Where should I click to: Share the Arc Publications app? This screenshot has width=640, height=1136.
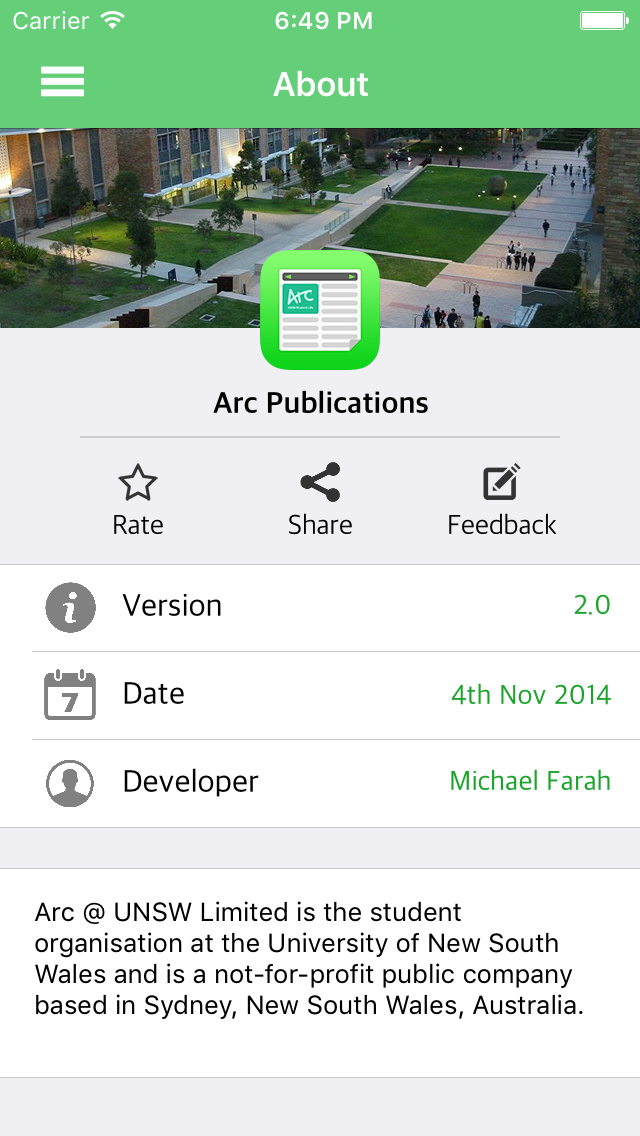320,500
